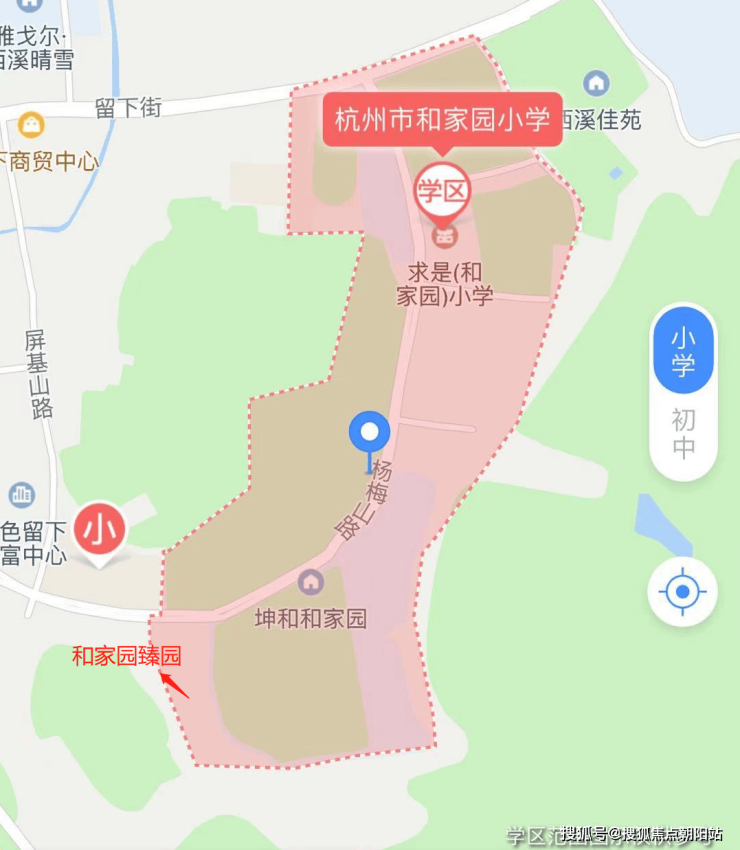Recenter the map on my location
Image resolution: width=740 pixels, height=850 pixels.
coord(682,592)
